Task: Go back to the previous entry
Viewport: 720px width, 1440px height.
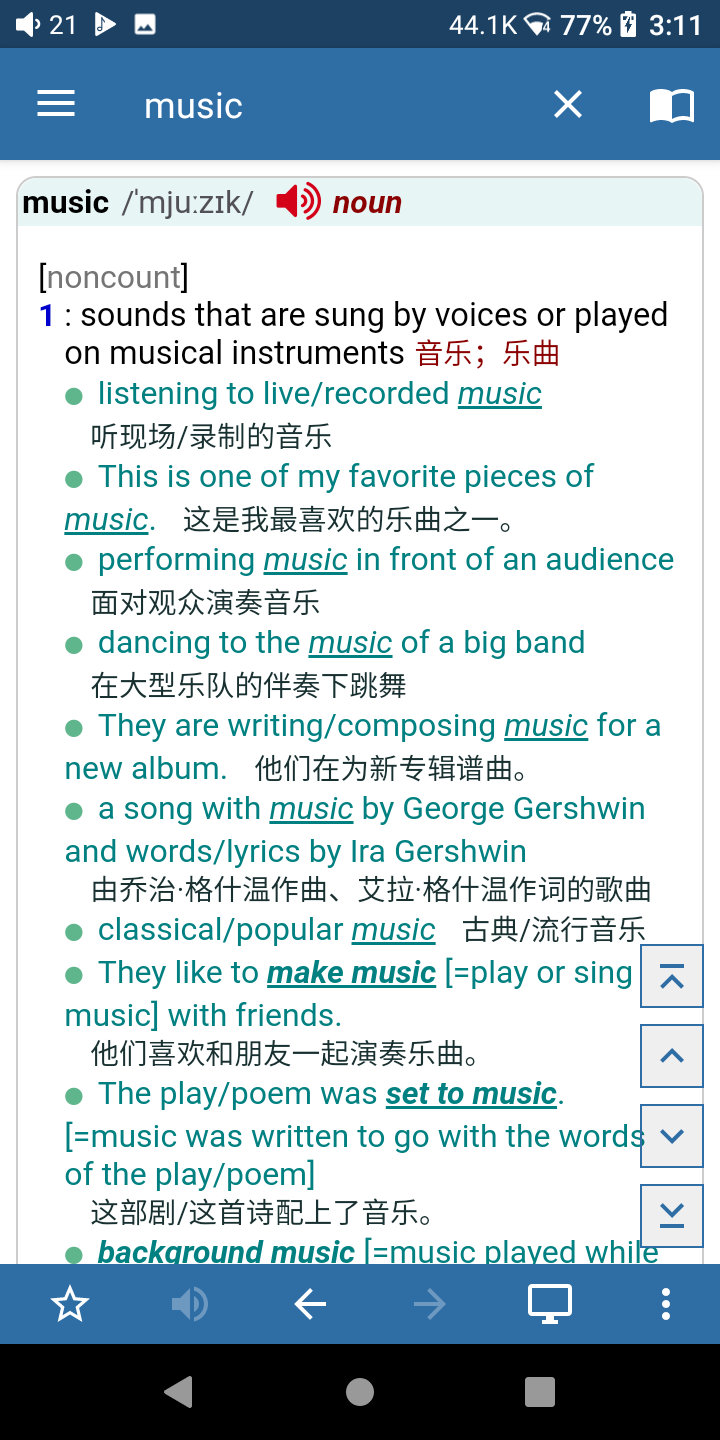Action: 310,1304
